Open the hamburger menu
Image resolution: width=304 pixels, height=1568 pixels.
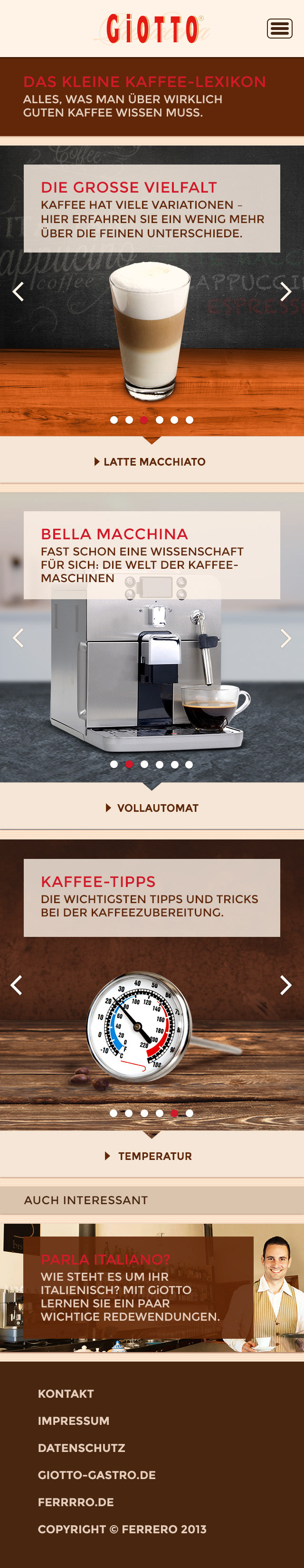(279, 29)
